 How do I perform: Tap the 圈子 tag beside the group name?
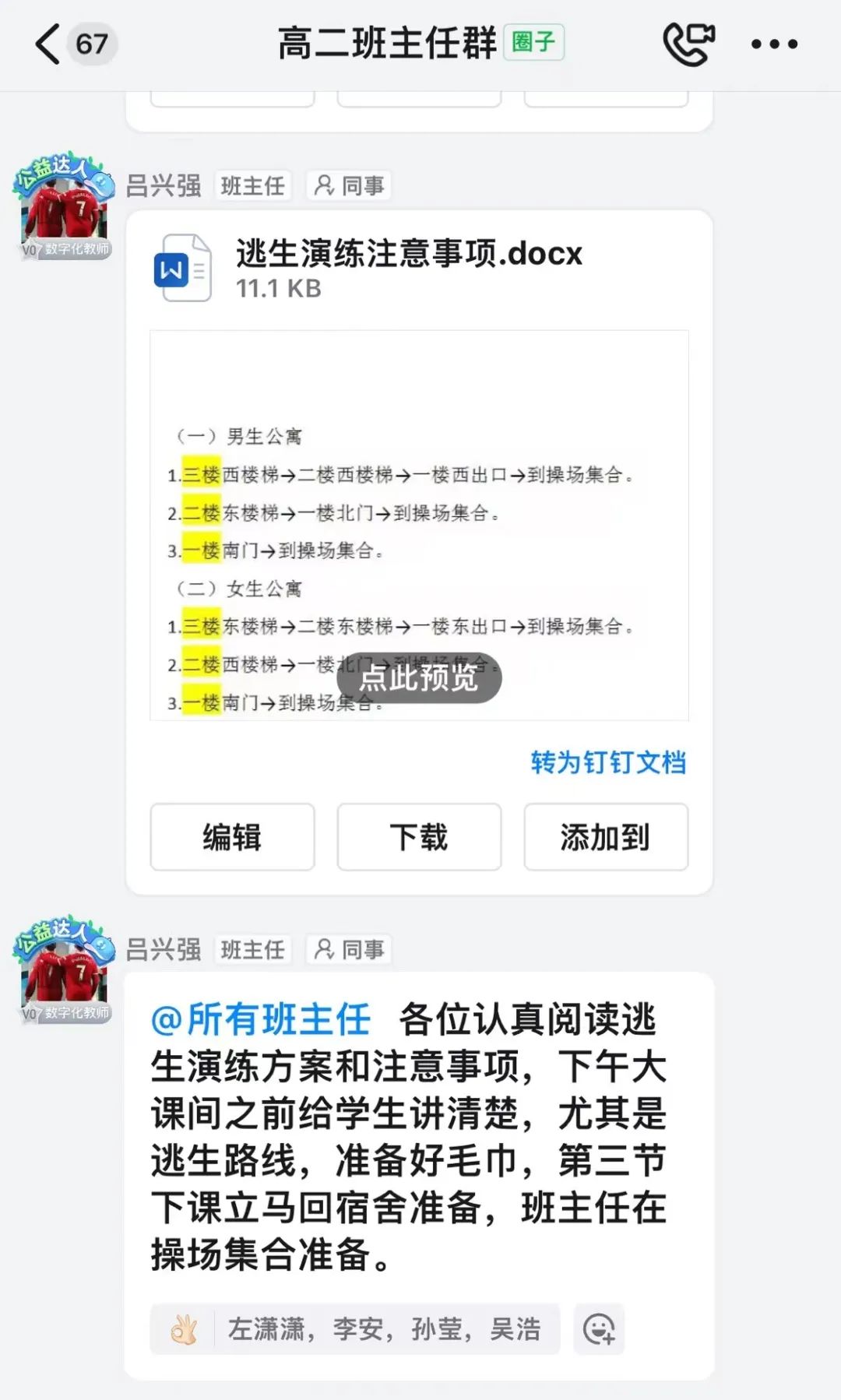pyautogui.click(x=534, y=42)
